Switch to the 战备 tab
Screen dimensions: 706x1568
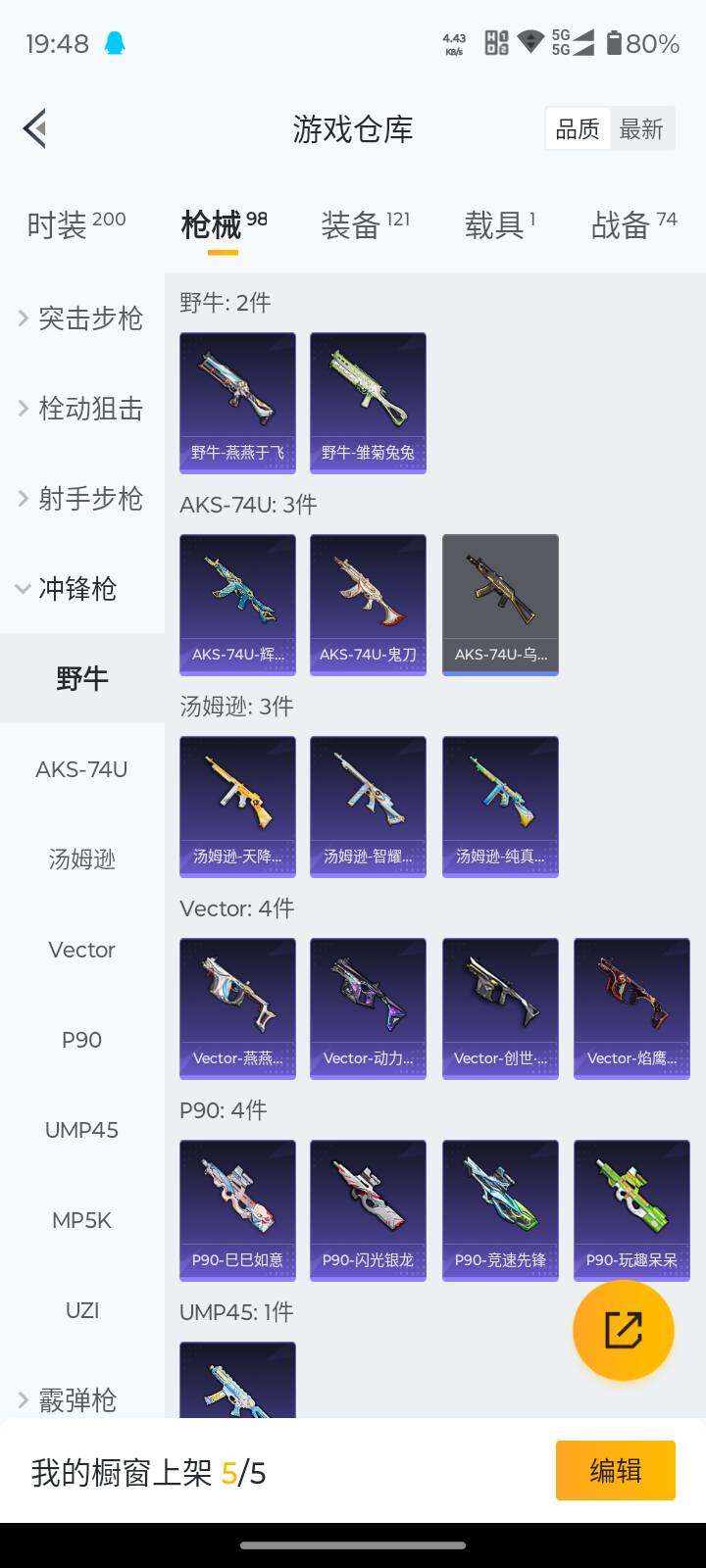tap(633, 225)
